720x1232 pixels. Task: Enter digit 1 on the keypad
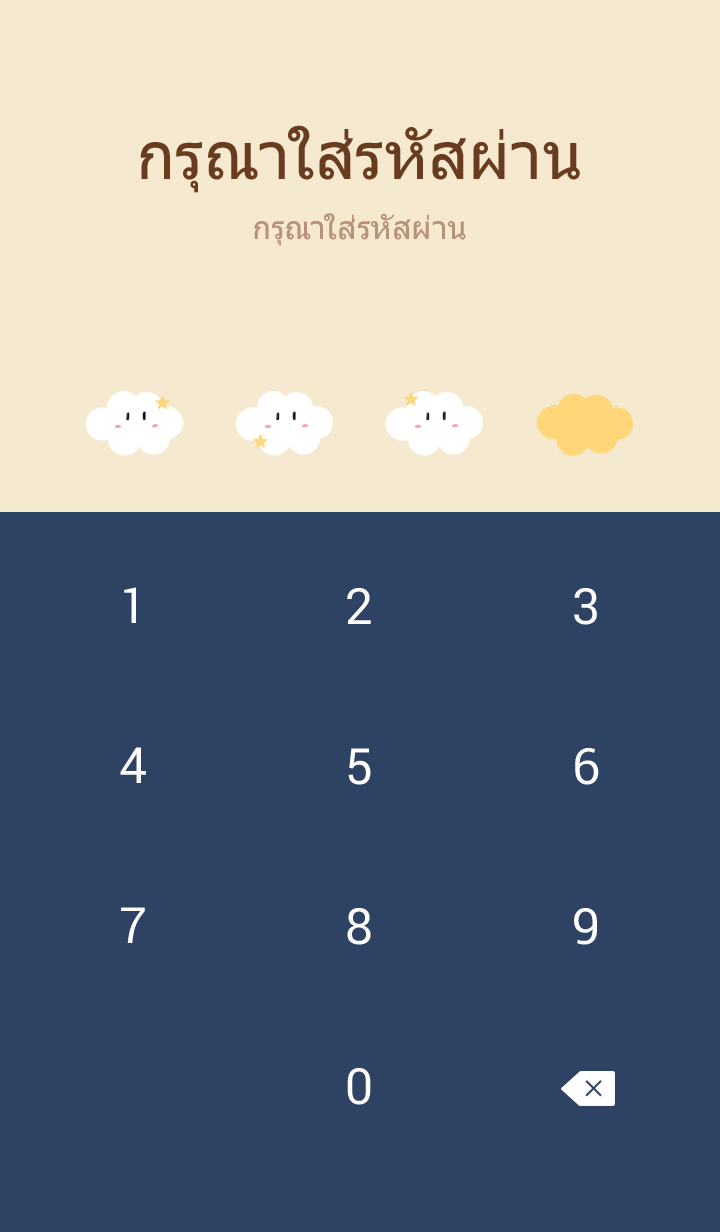pos(132,607)
